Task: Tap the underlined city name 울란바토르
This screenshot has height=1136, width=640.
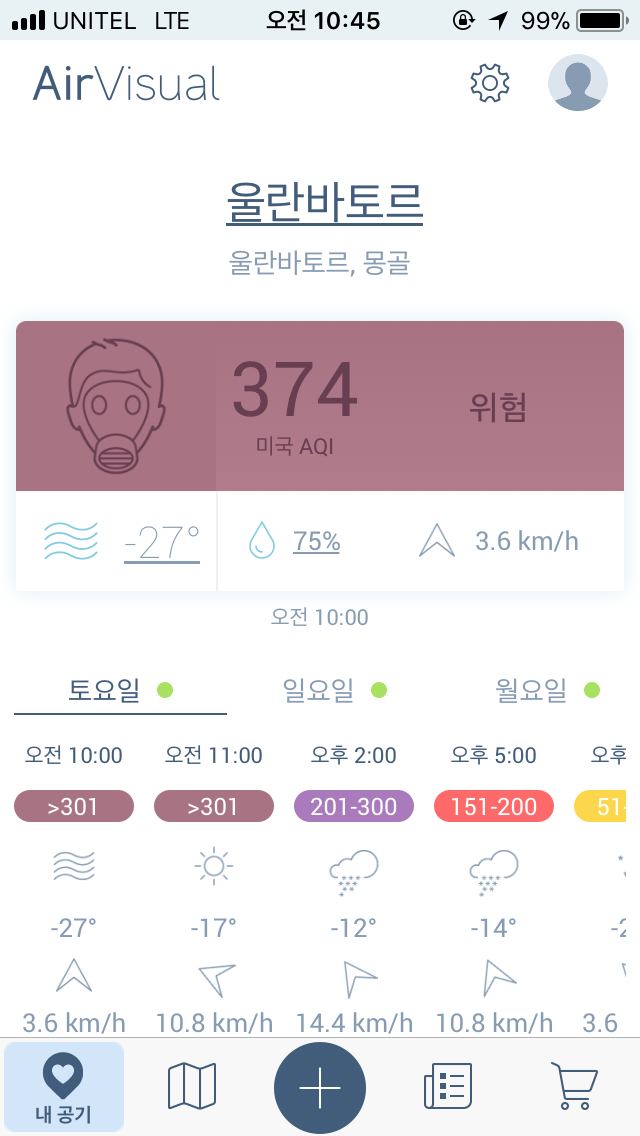Action: tap(325, 201)
